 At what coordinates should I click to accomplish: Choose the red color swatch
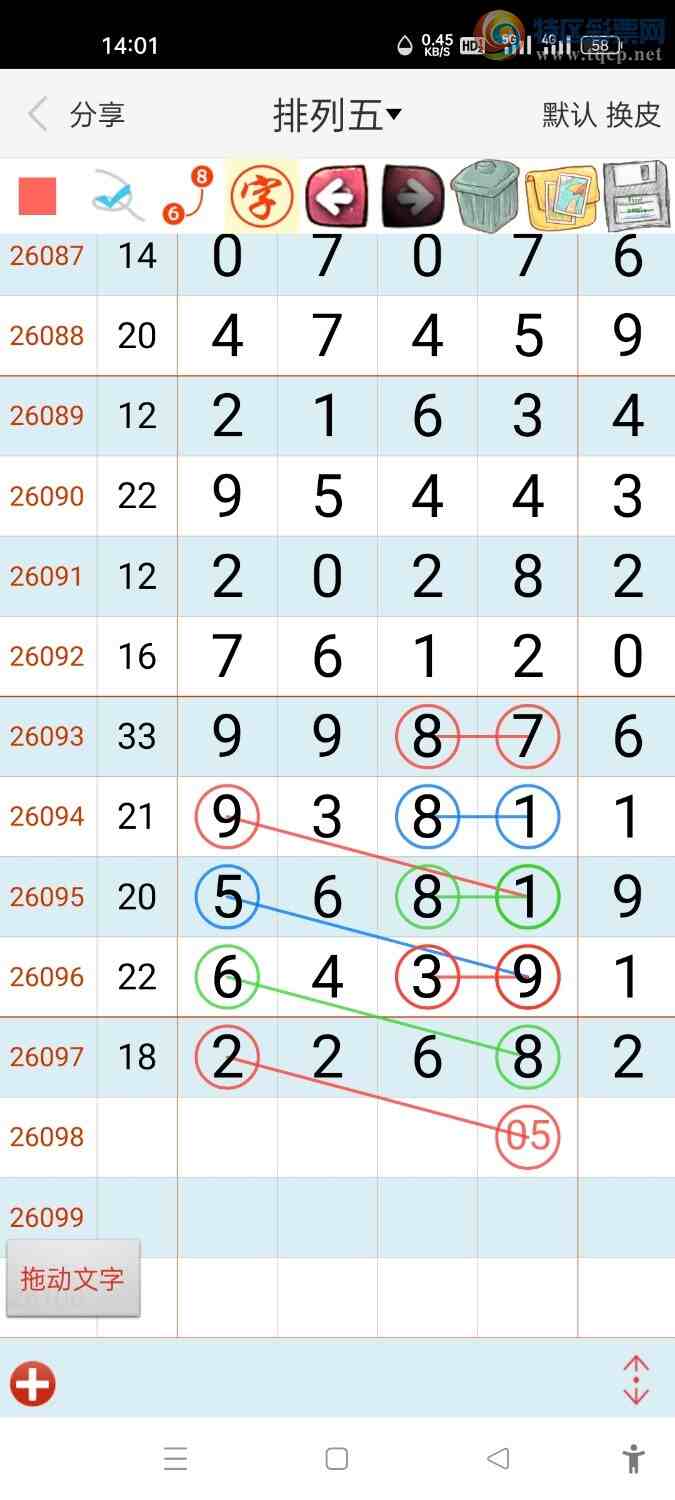[x=38, y=197]
